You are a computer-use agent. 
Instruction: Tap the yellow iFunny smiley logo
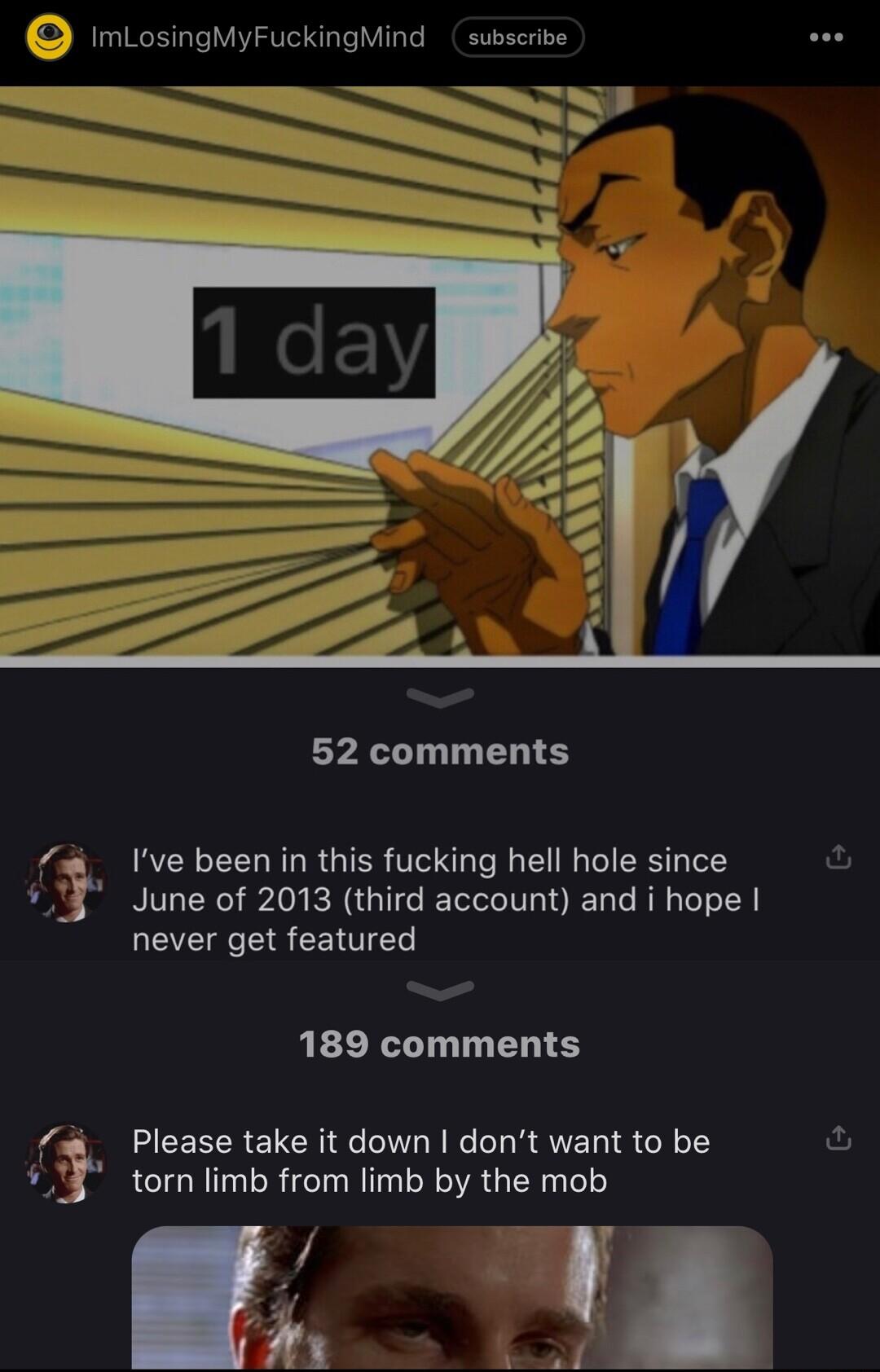[51, 37]
